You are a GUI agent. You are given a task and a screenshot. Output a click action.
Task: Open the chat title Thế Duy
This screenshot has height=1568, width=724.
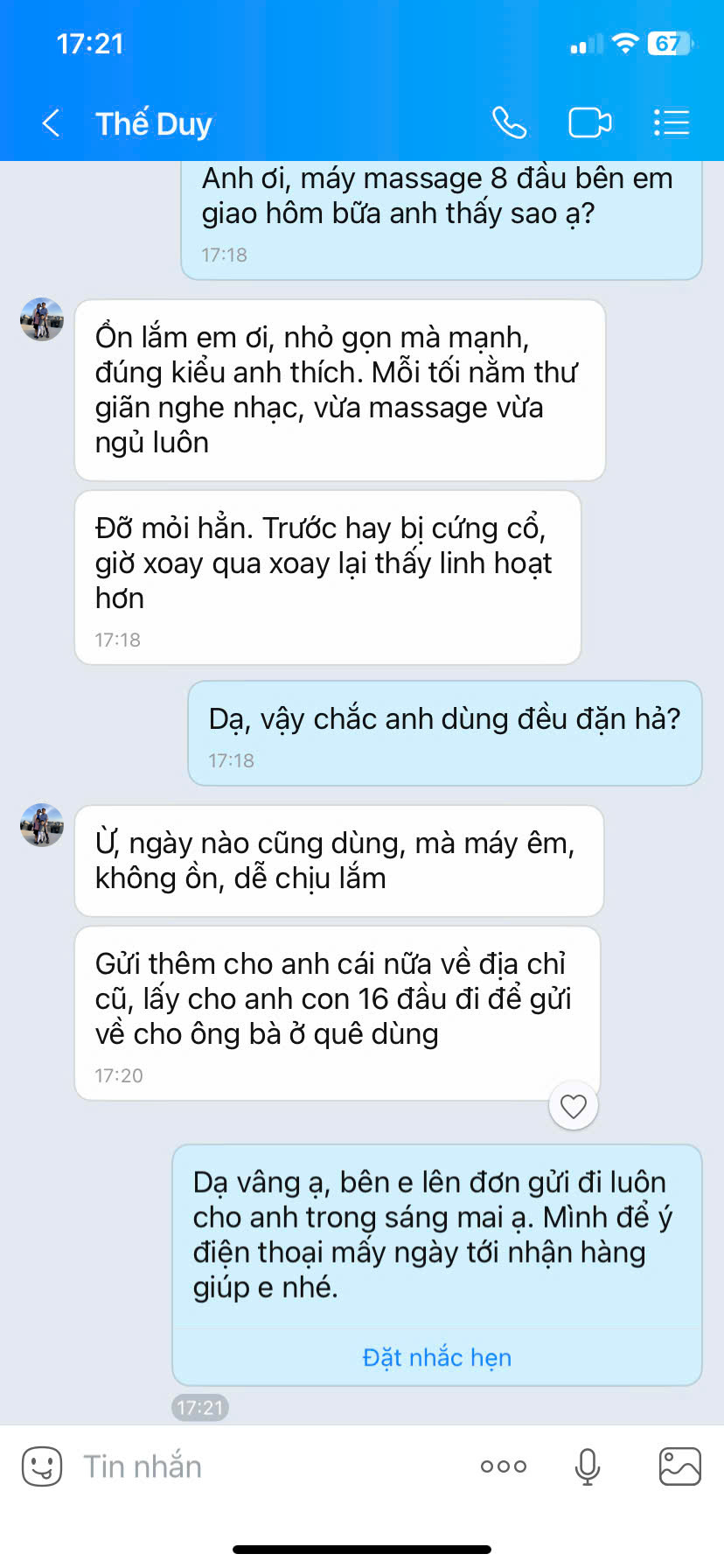click(x=154, y=123)
